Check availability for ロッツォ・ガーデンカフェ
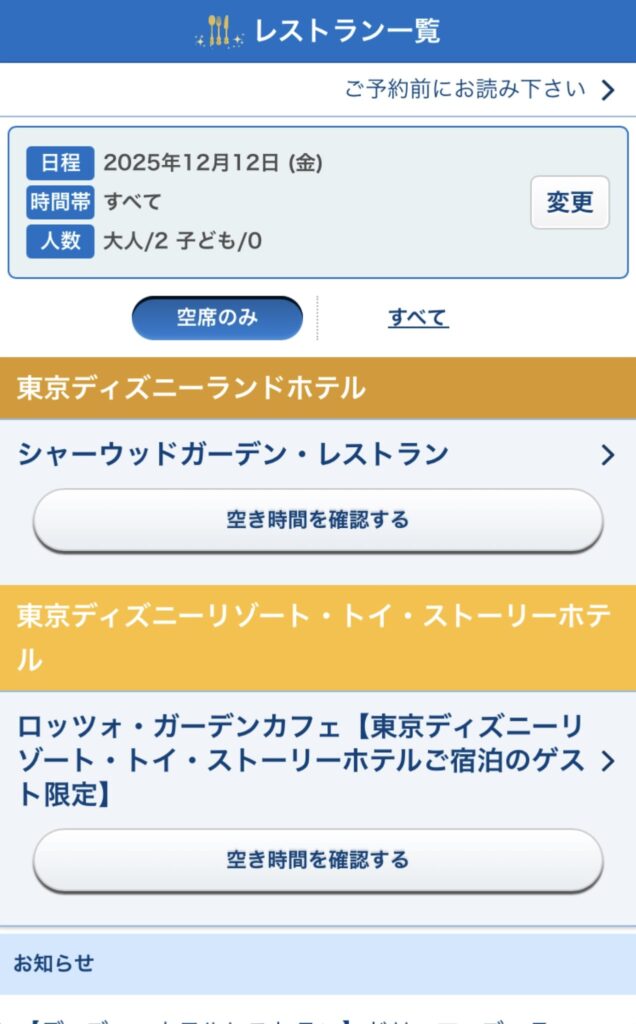Image resolution: width=636 pixels, height=1024 pixels. (x=317, y=860)
